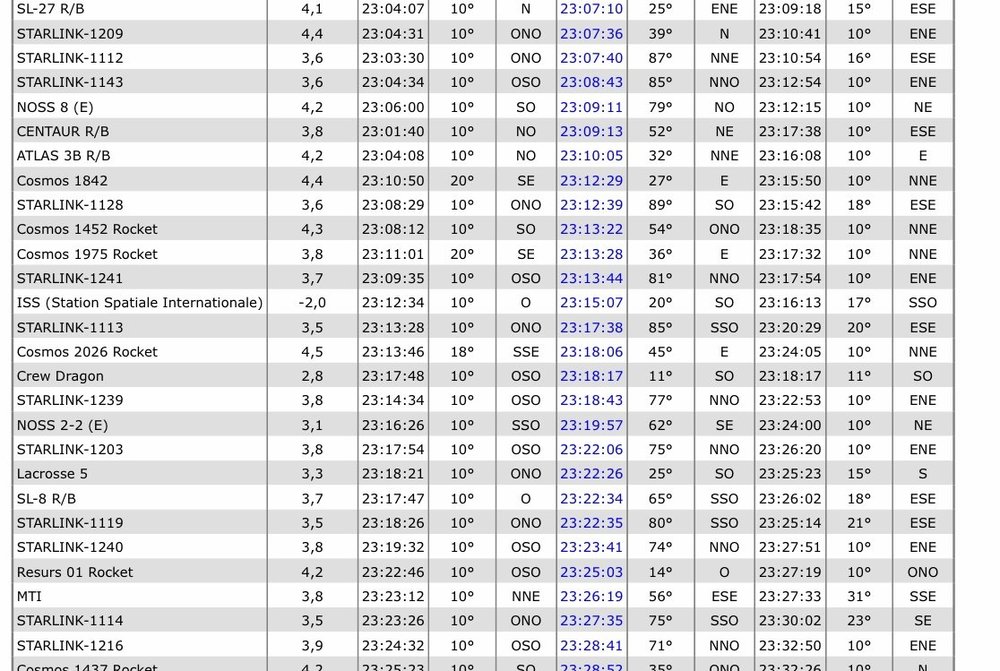Tap the 23:08:43 time link for STARLINK-1143
The image size is (1000, 671).
591,82
